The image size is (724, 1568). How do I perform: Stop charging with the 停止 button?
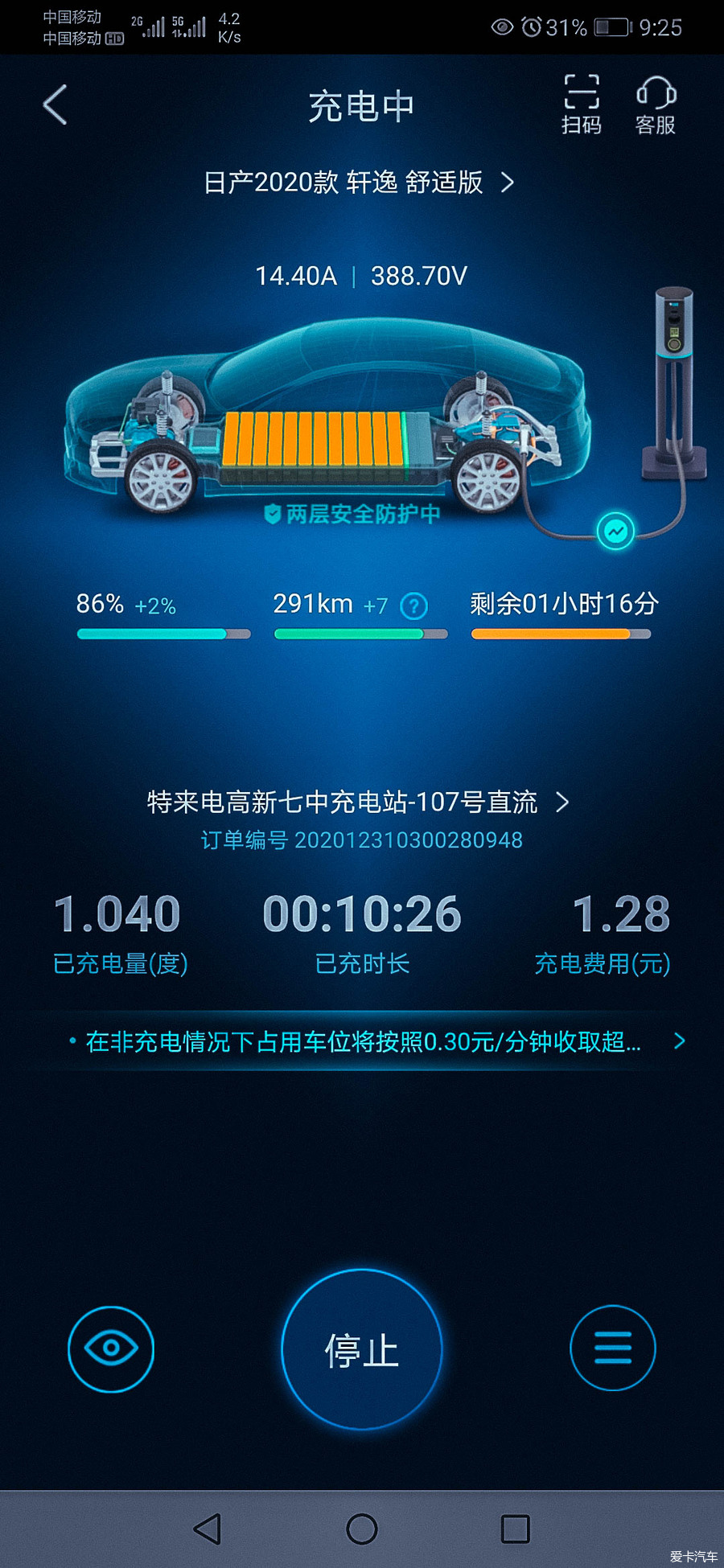pos(362,1348)
